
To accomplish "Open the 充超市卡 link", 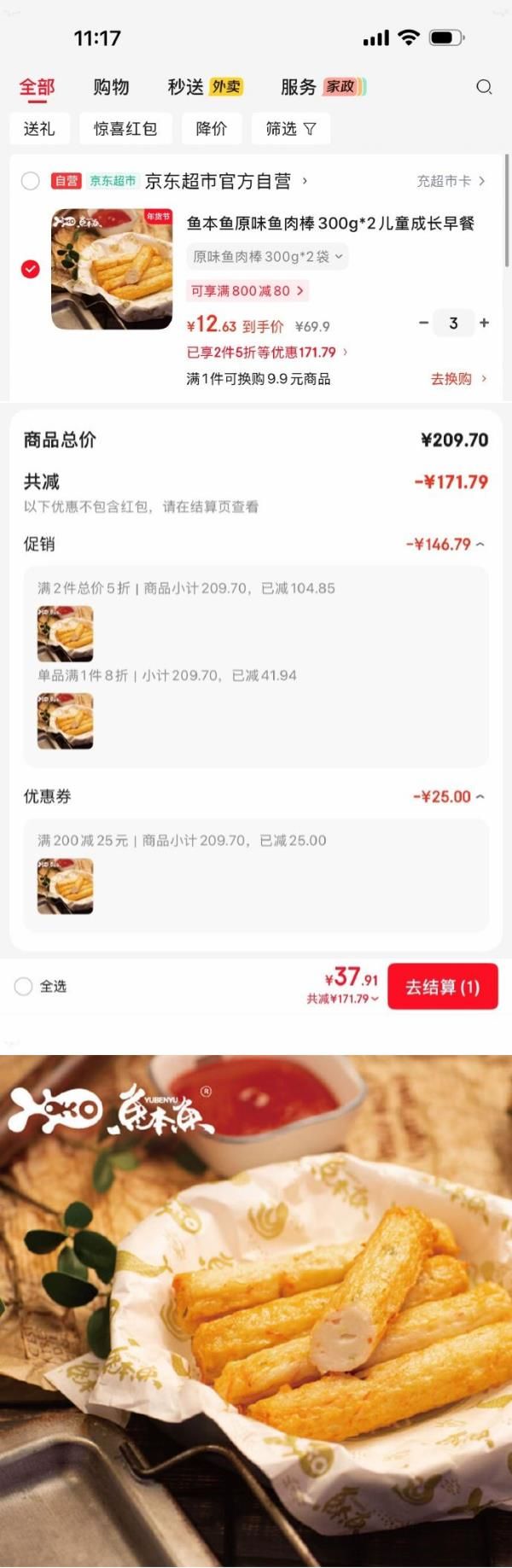I will pos(450,181).
